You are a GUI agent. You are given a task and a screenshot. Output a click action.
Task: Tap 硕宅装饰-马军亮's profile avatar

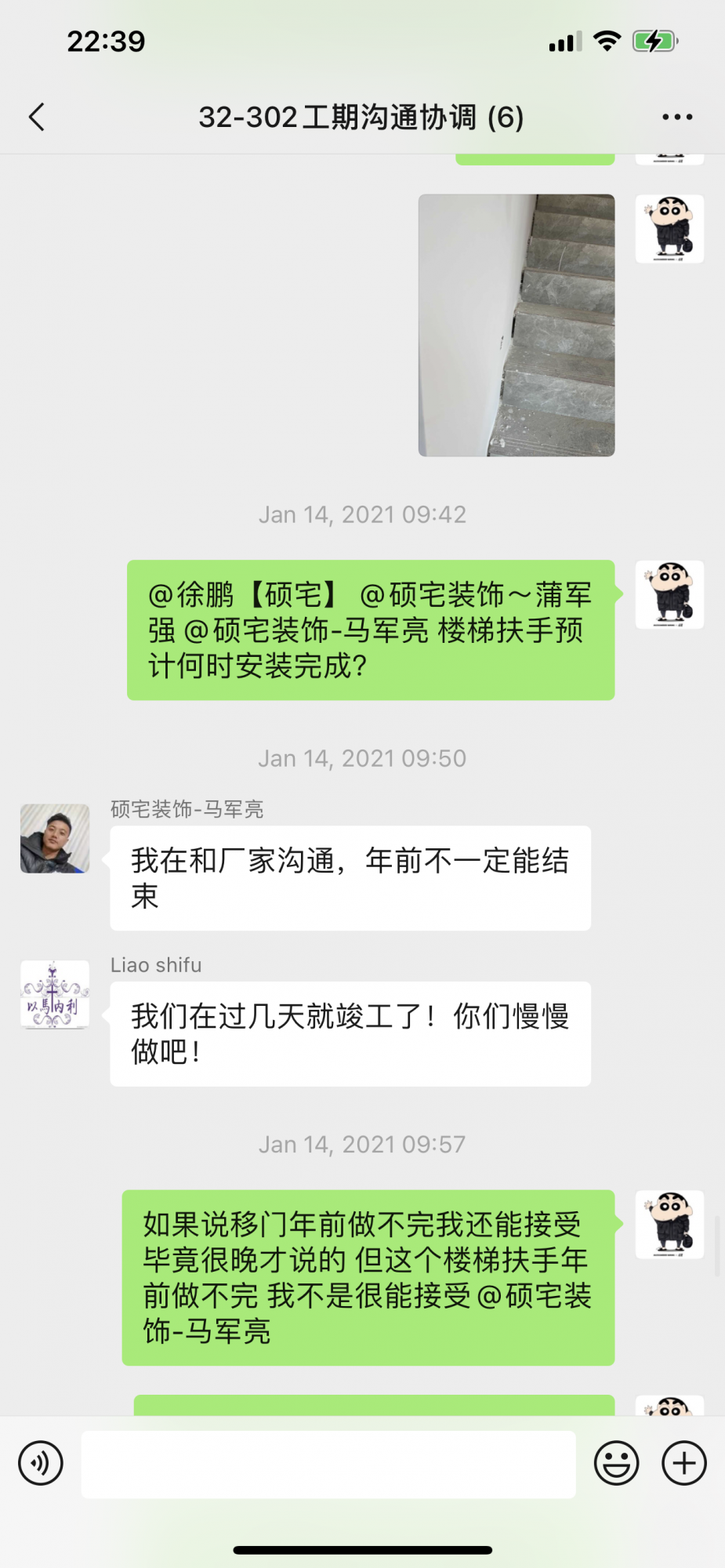coord(55,838)
